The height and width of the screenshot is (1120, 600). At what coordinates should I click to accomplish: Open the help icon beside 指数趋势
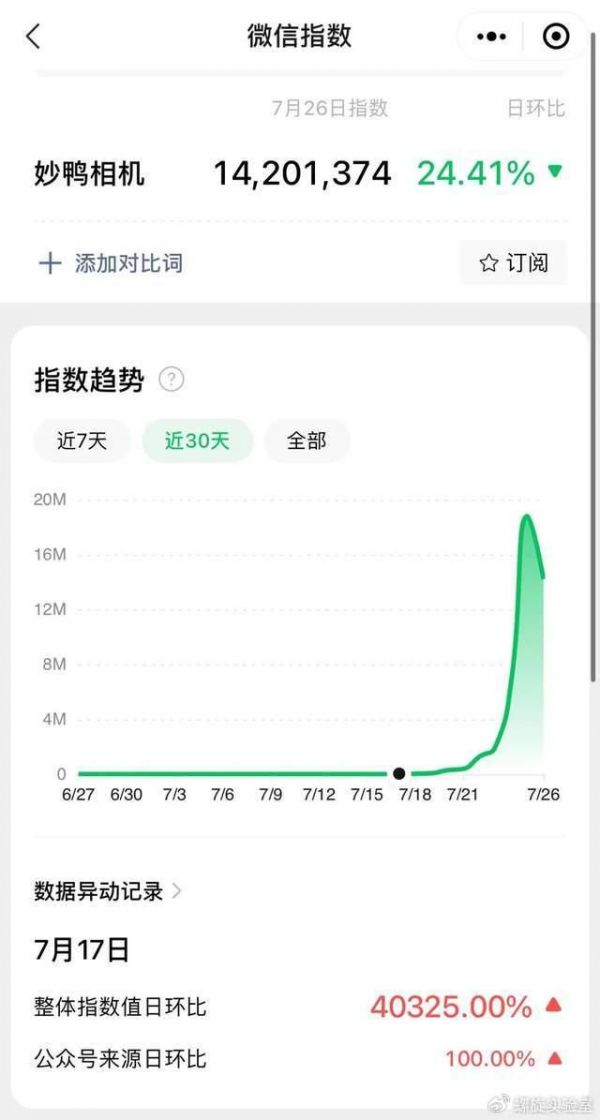pyautogui.click(x=173, y=380)
